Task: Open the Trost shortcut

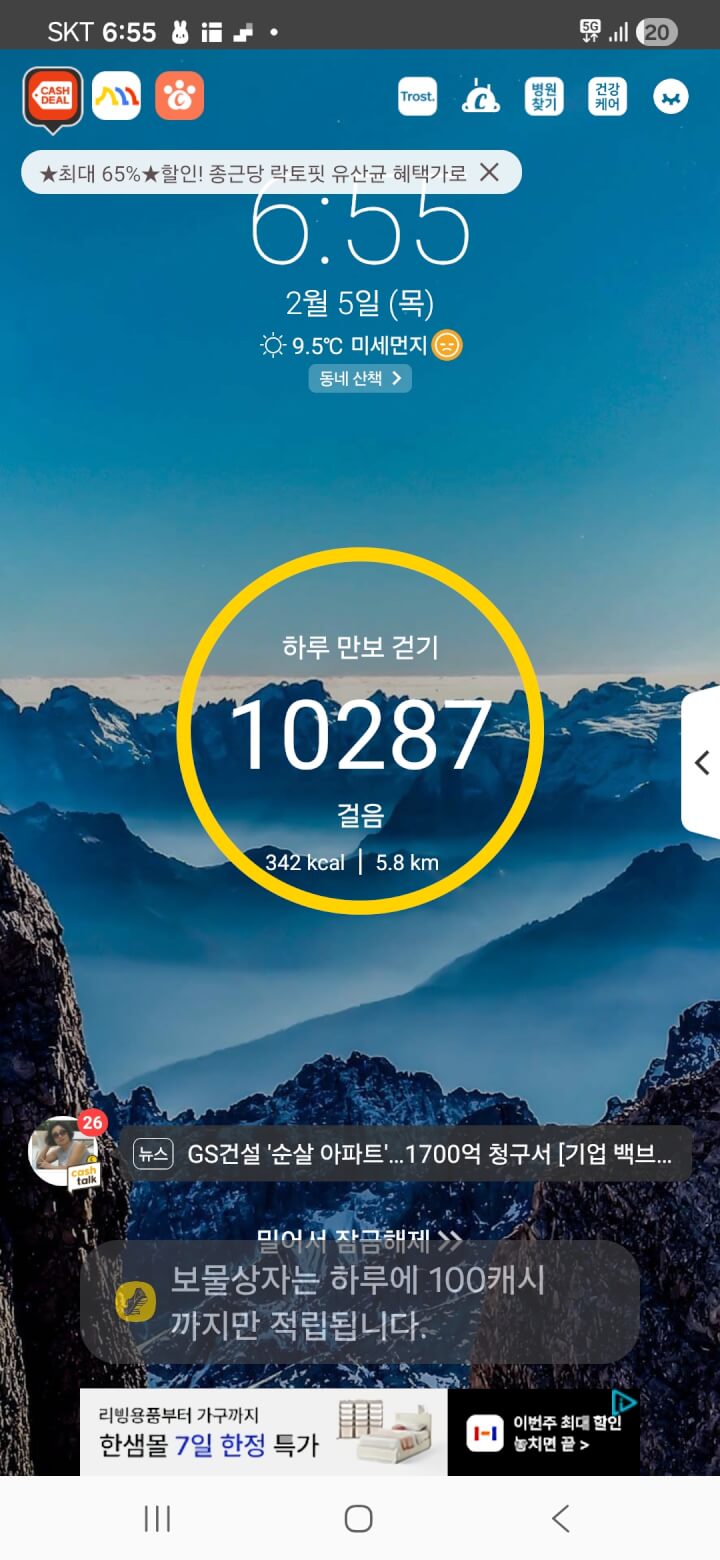Action: click(x=417, y=97)
